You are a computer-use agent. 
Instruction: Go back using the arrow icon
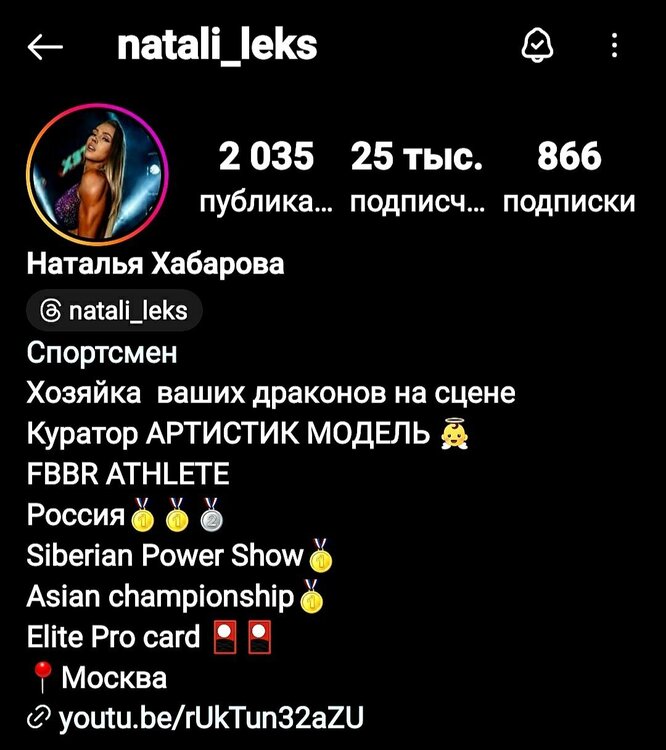[x=44, y=47]
